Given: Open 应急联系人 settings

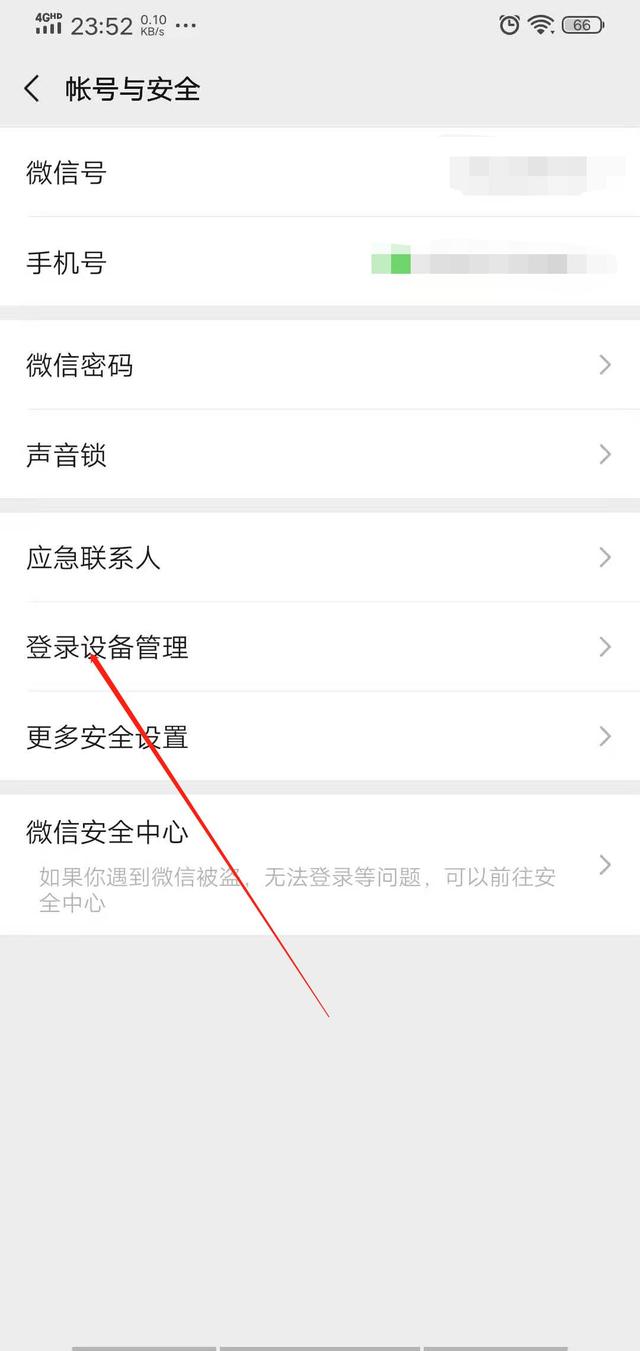Looking at the screenshot, I should point(320,557).
